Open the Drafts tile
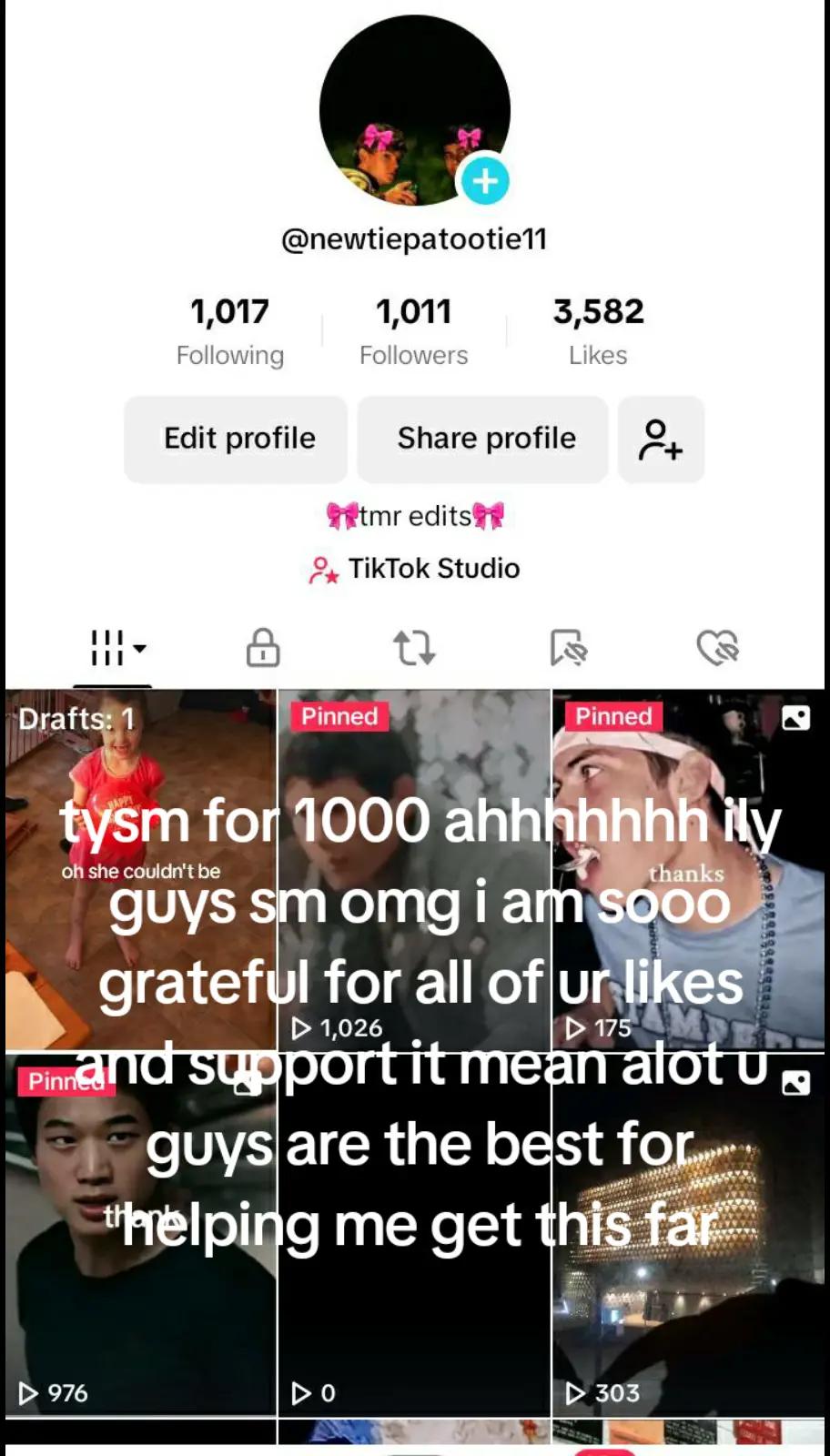830x1456 pixels. pos(141,871)
